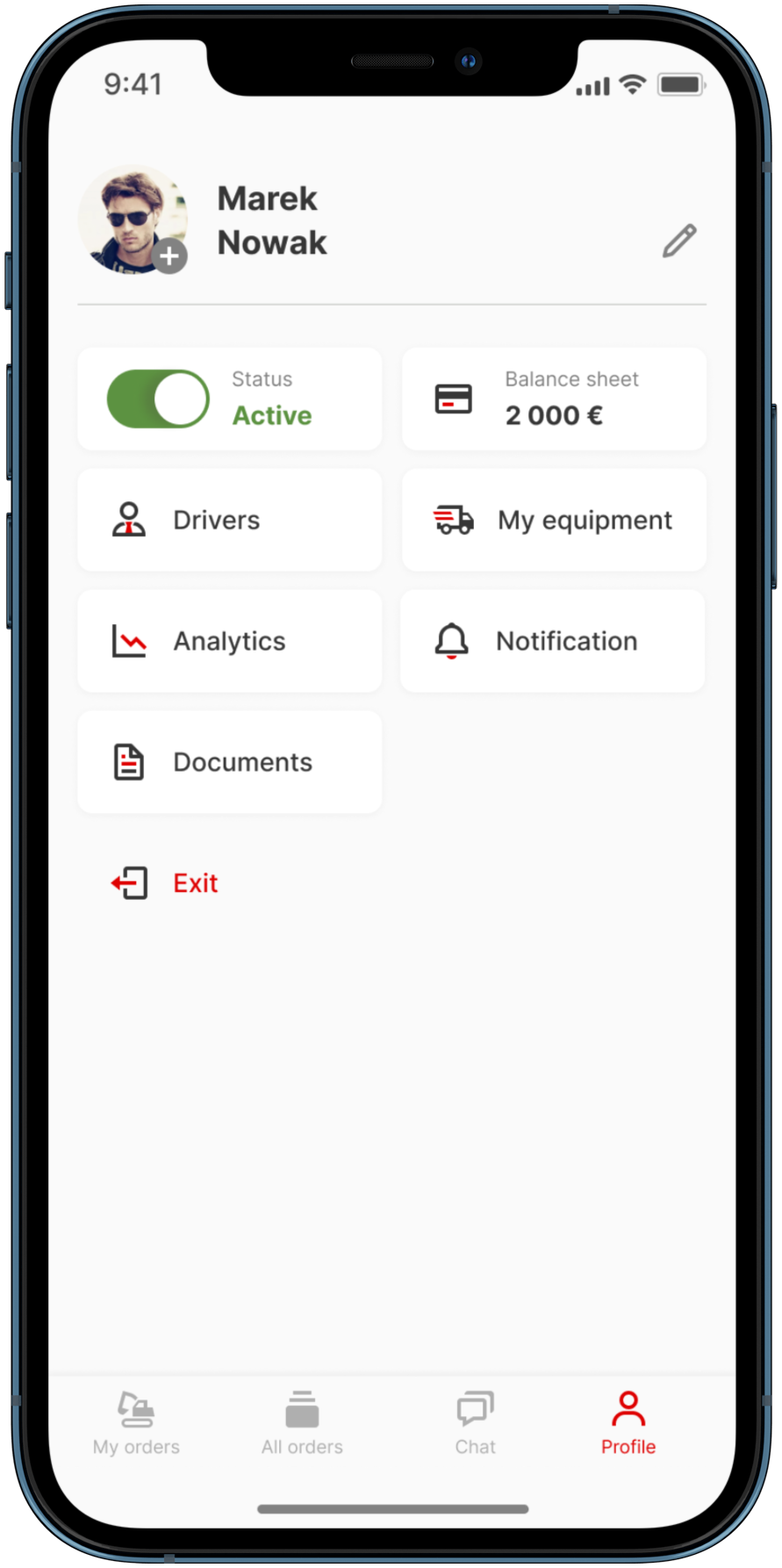
Task: Toggle the Active status switch off
Action: [158, 399]
